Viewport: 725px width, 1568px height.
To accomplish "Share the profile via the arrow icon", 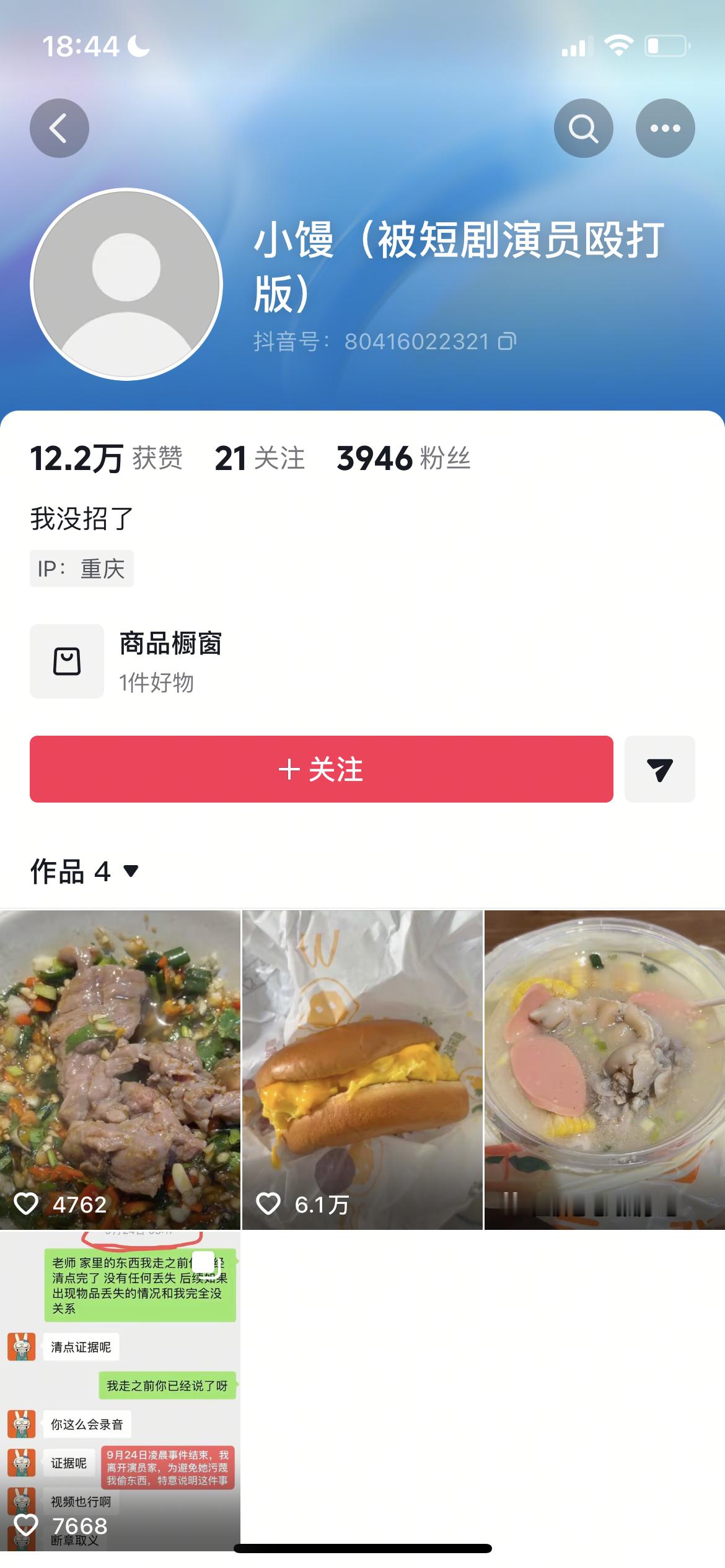I will tap(659, 770).
